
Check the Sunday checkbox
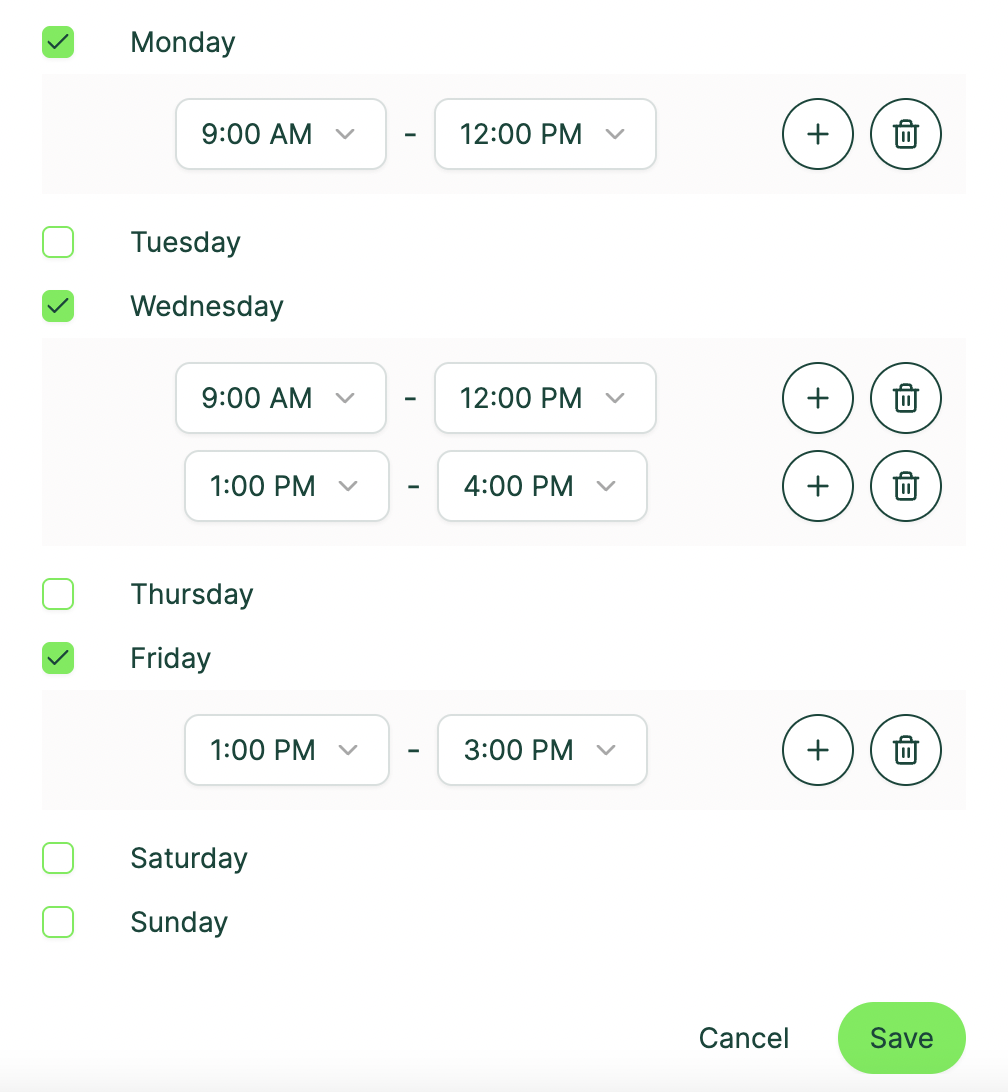(57, 922)
